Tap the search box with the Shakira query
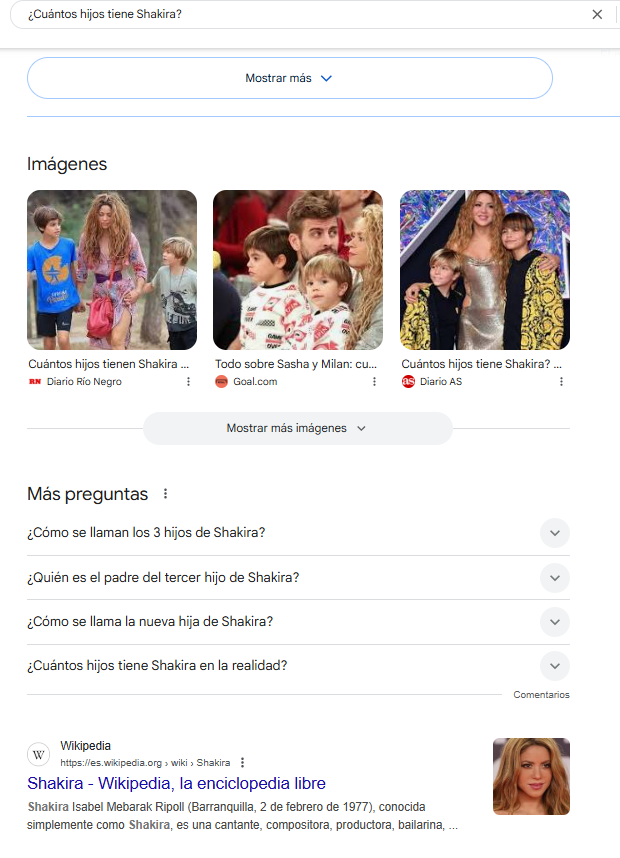Screen dimensions: 620x858 point(300,14)
